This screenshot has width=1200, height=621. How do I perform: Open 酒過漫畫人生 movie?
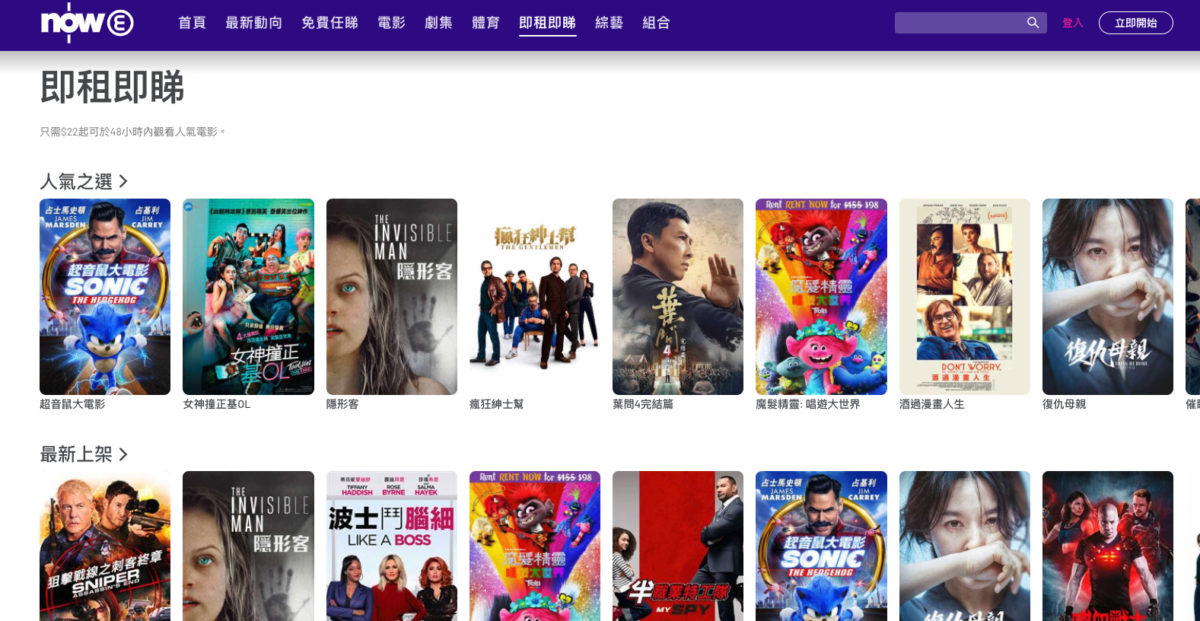coord(964,296)
